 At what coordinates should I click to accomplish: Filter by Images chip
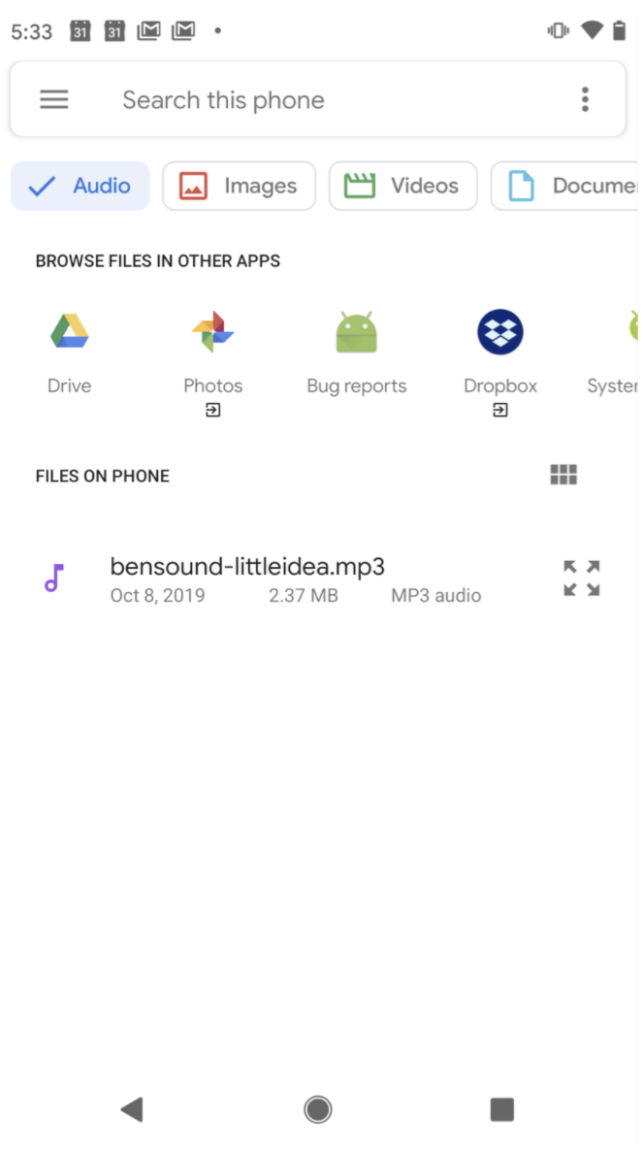pos(239,186)
